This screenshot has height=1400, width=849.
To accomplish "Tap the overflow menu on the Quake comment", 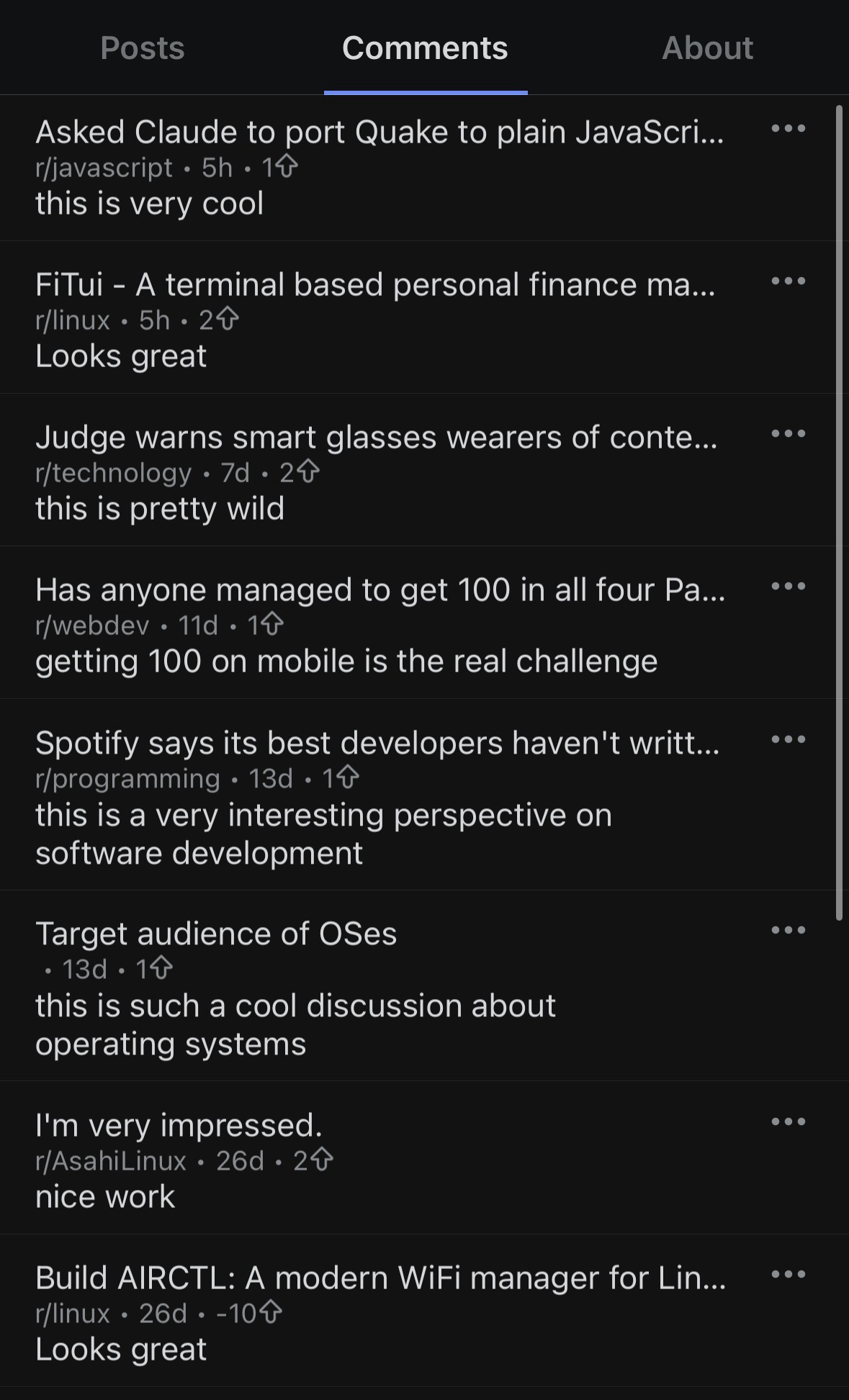I will point(788,129).
